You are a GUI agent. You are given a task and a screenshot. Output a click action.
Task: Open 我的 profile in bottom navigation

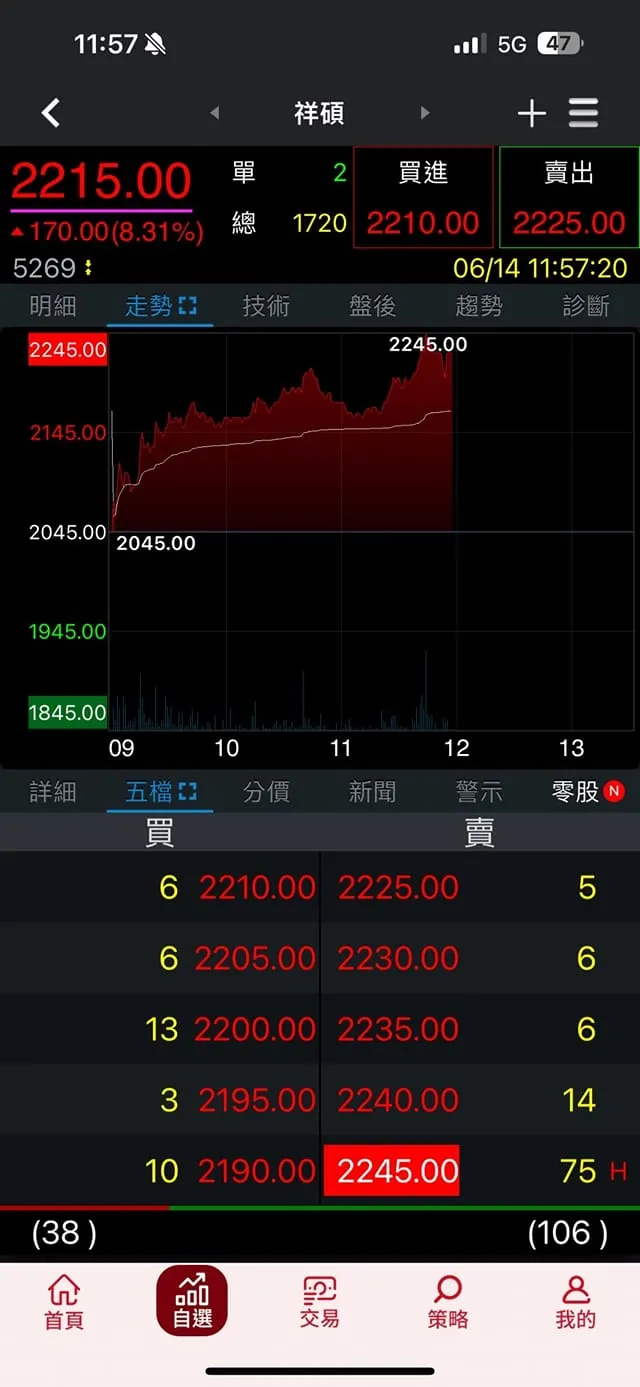click(x=575, y=1302)
